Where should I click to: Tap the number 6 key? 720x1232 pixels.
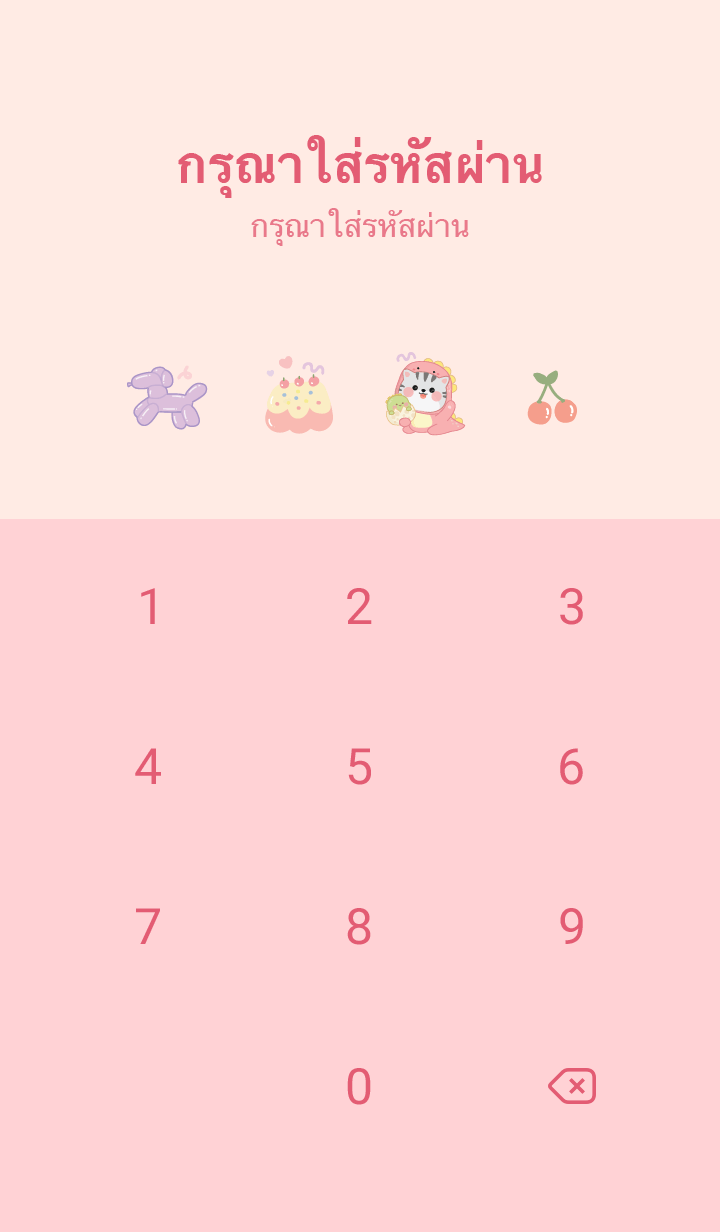pyautogui.click(x=571, y=767)
